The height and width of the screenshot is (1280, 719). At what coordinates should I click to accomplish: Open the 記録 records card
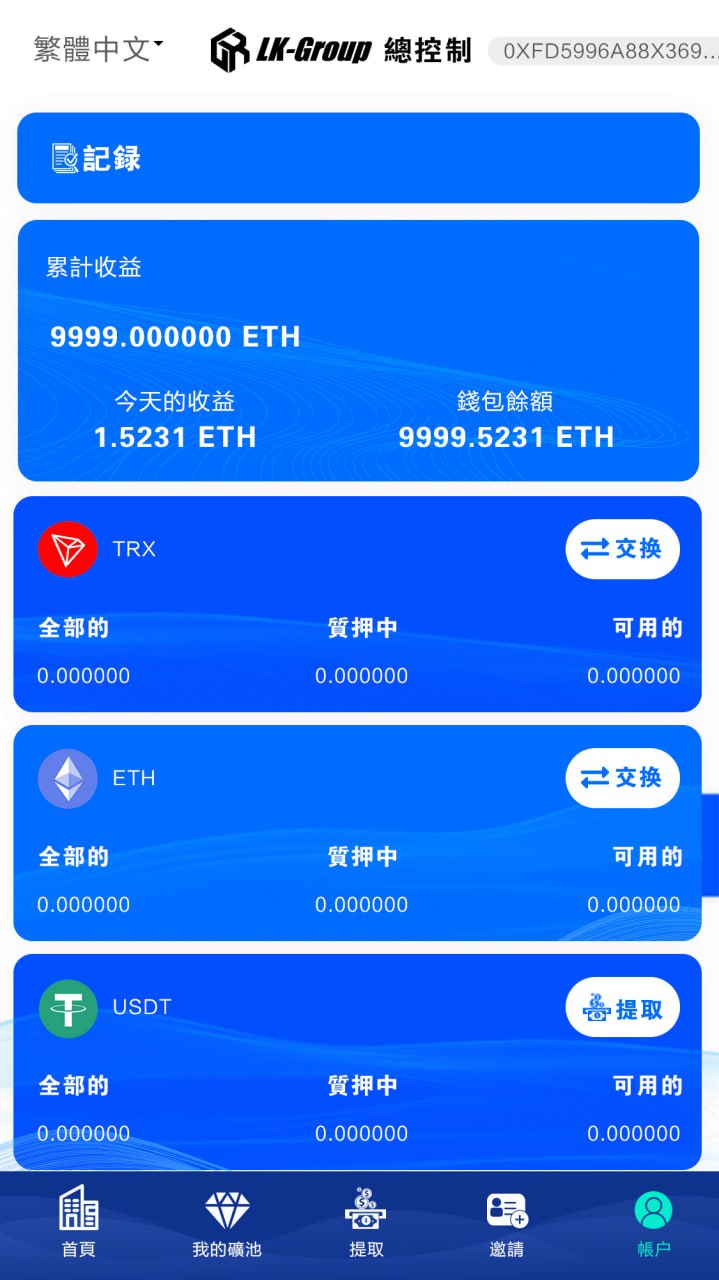click(x=358, y=158)
